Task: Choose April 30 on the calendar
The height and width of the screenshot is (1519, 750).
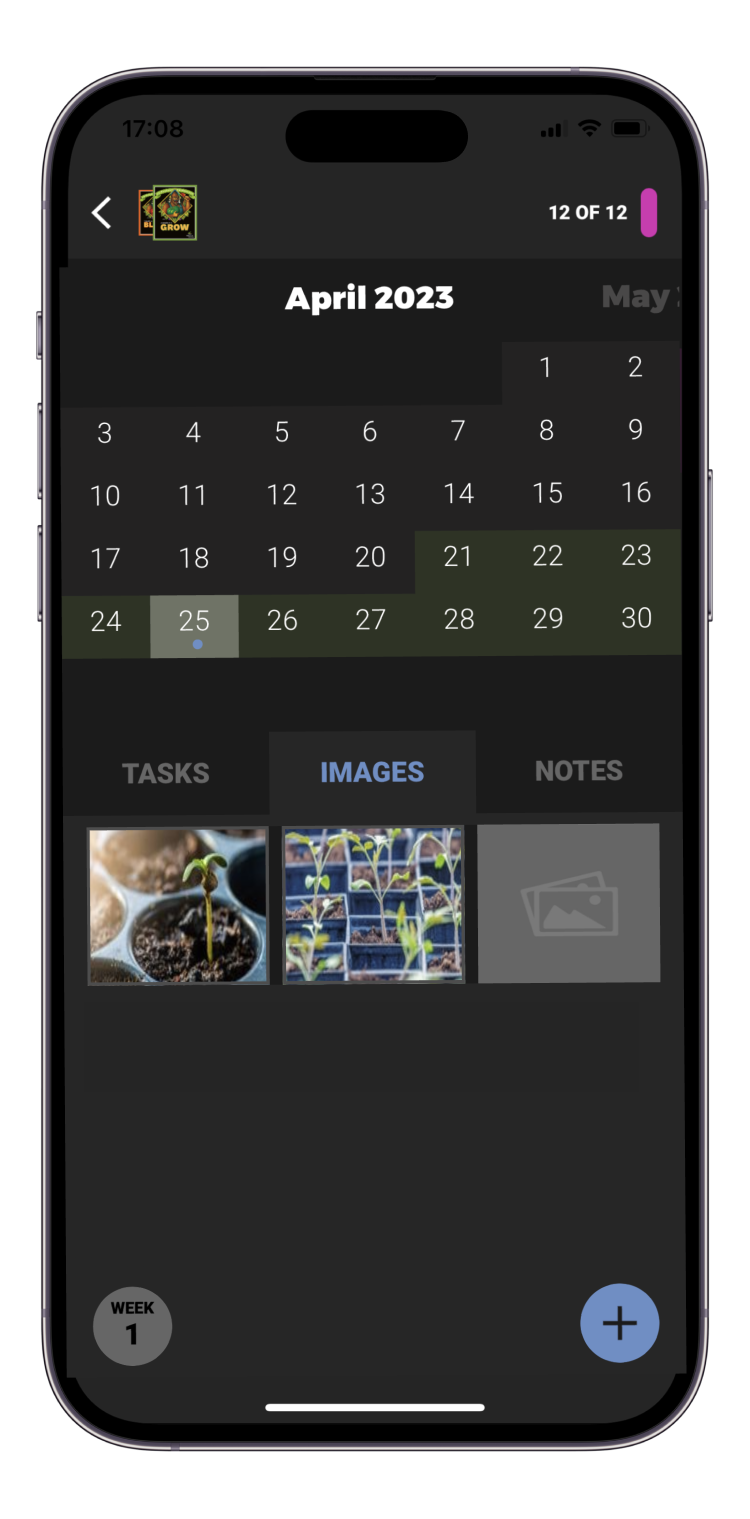Action: tap(636, 619)
